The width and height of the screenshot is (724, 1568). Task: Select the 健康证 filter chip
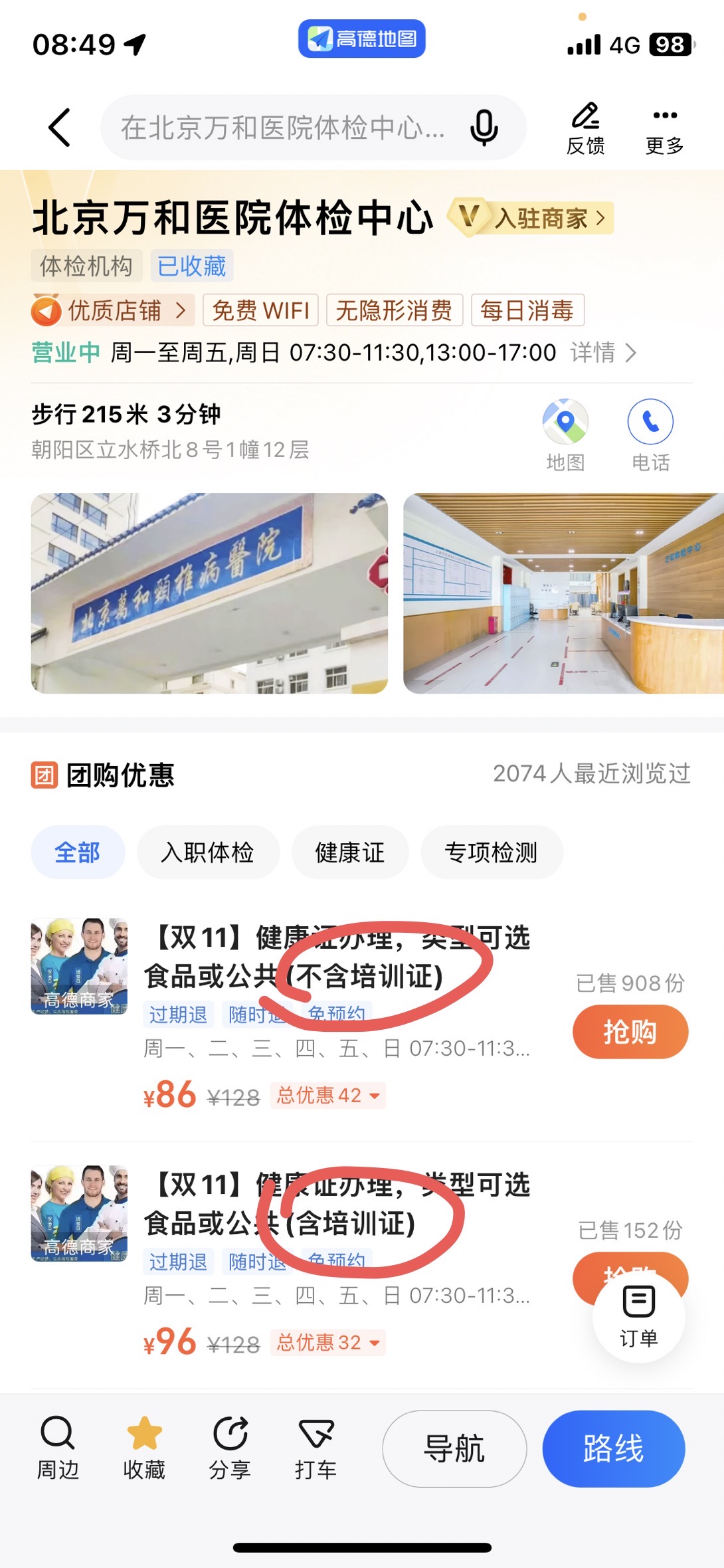pyautogui.click(x=350, y=852)
